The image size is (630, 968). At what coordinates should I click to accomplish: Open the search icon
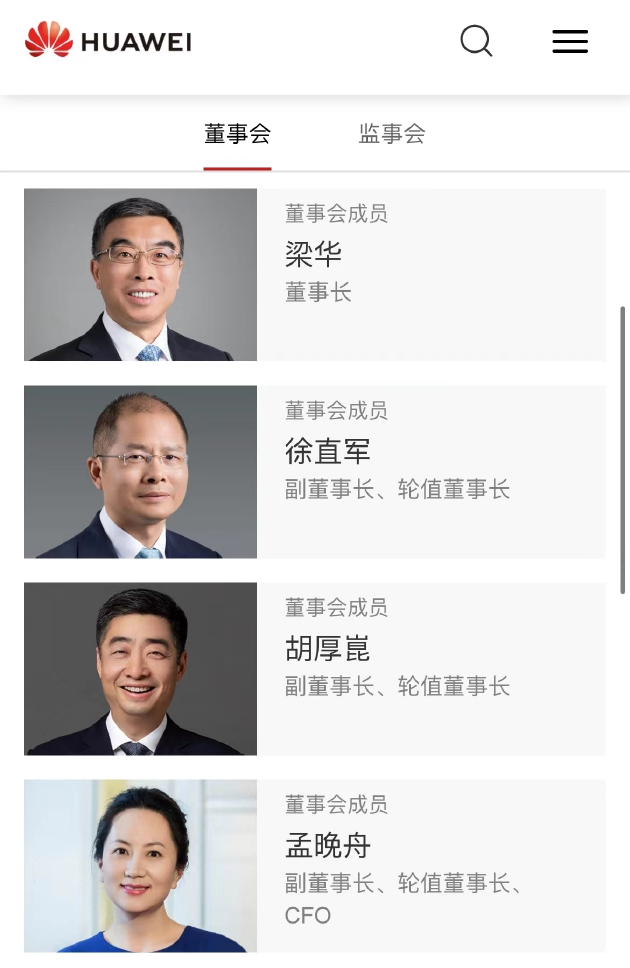(x=476, y=41)
